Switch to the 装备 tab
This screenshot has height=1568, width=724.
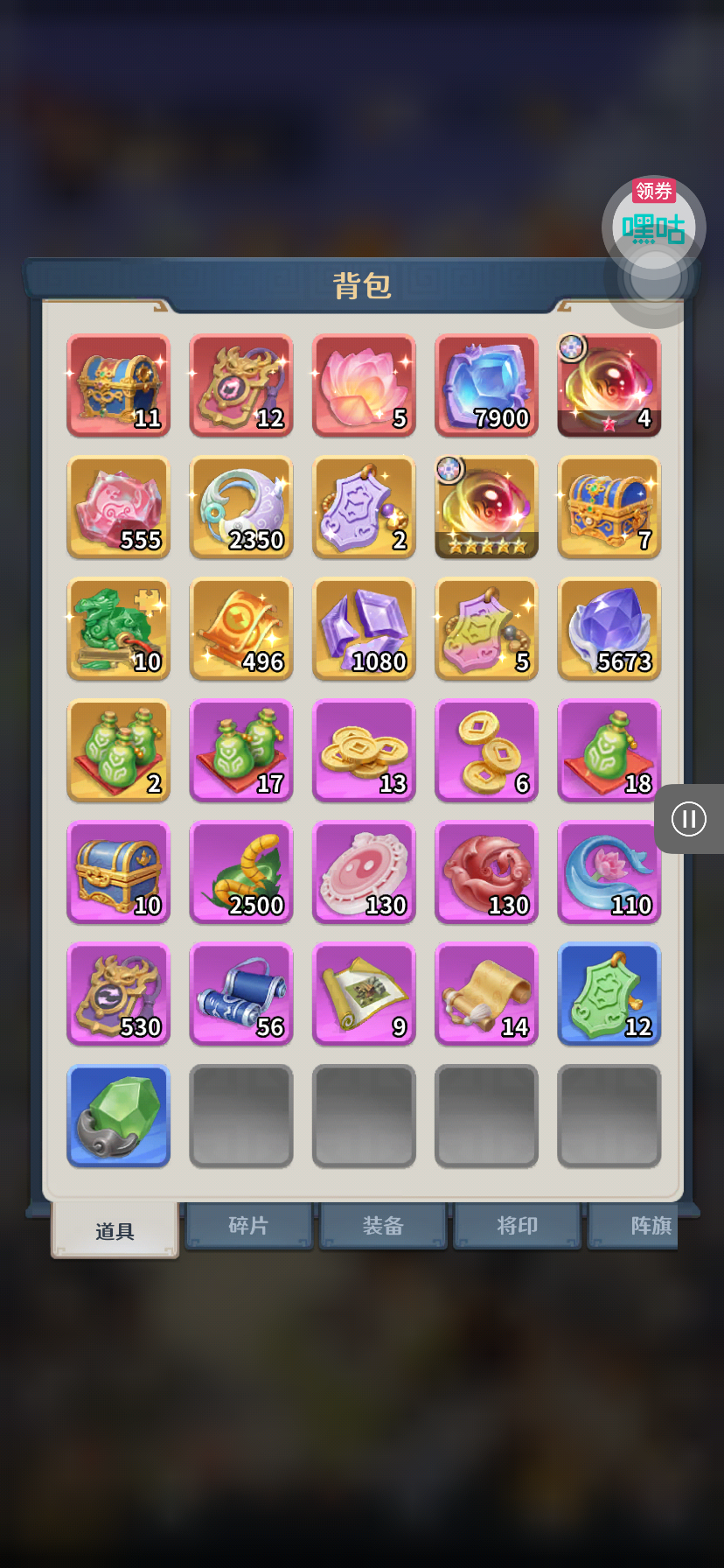(383, 1225)
